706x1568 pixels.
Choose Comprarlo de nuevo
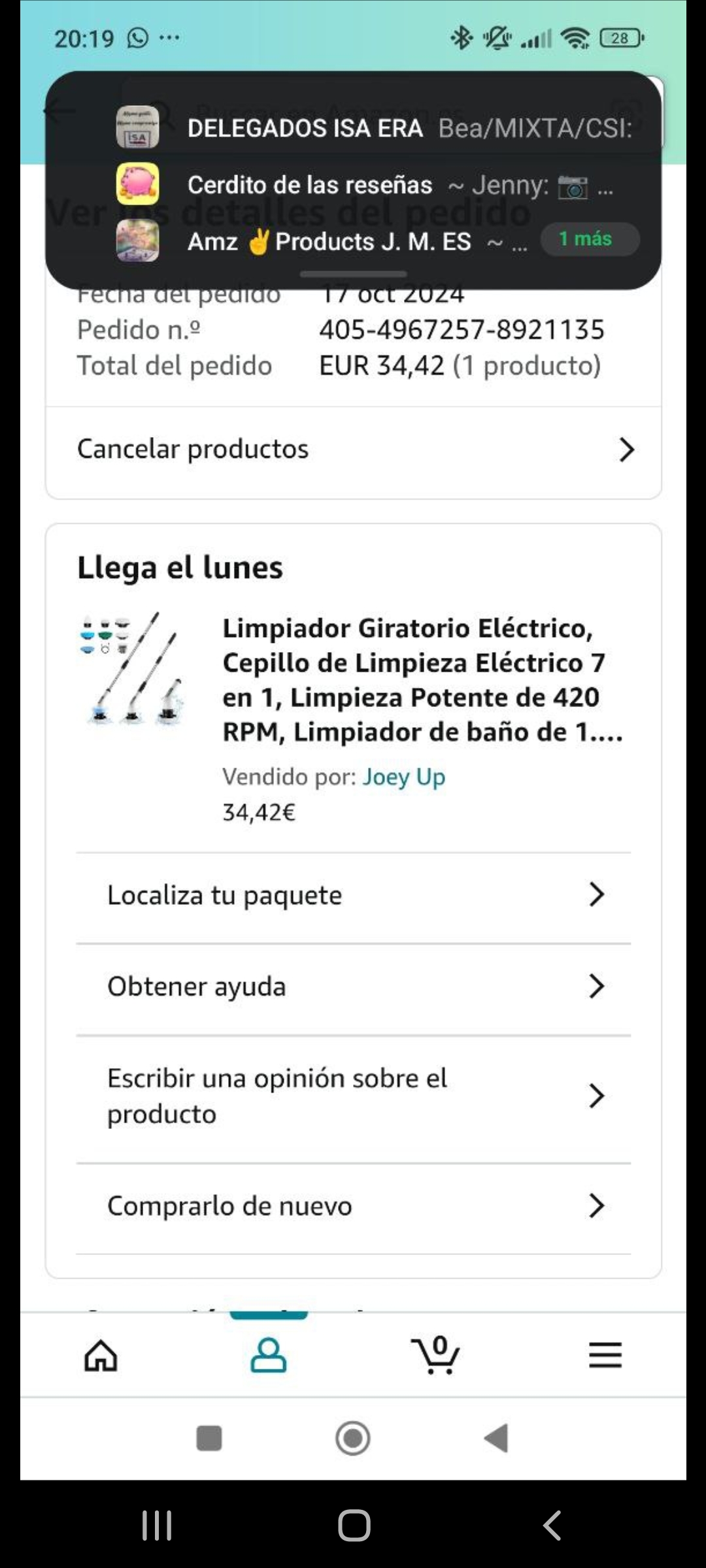(353, 1206)
